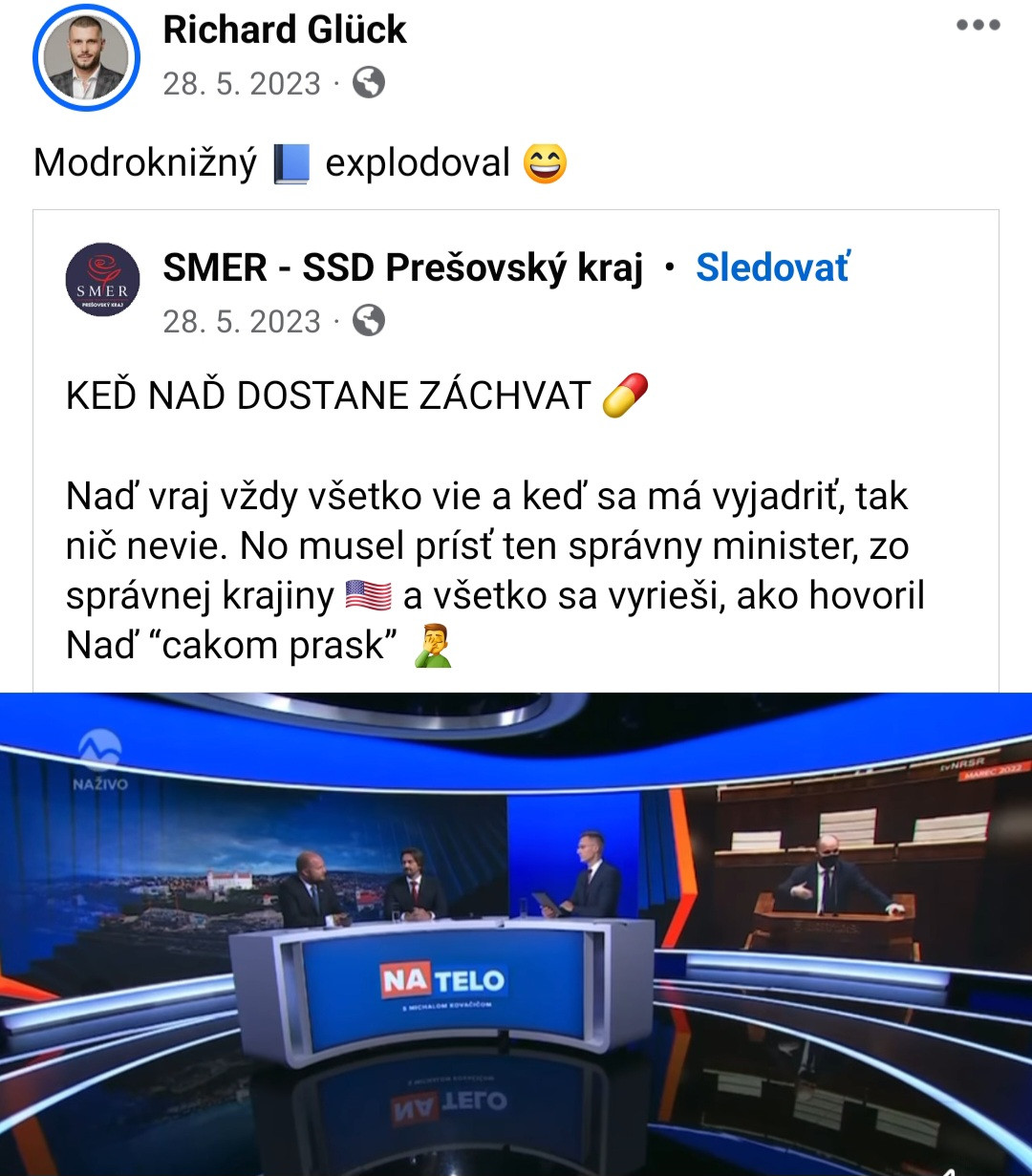Open Richard Glück's profile picture

click(x=86, y=57)
